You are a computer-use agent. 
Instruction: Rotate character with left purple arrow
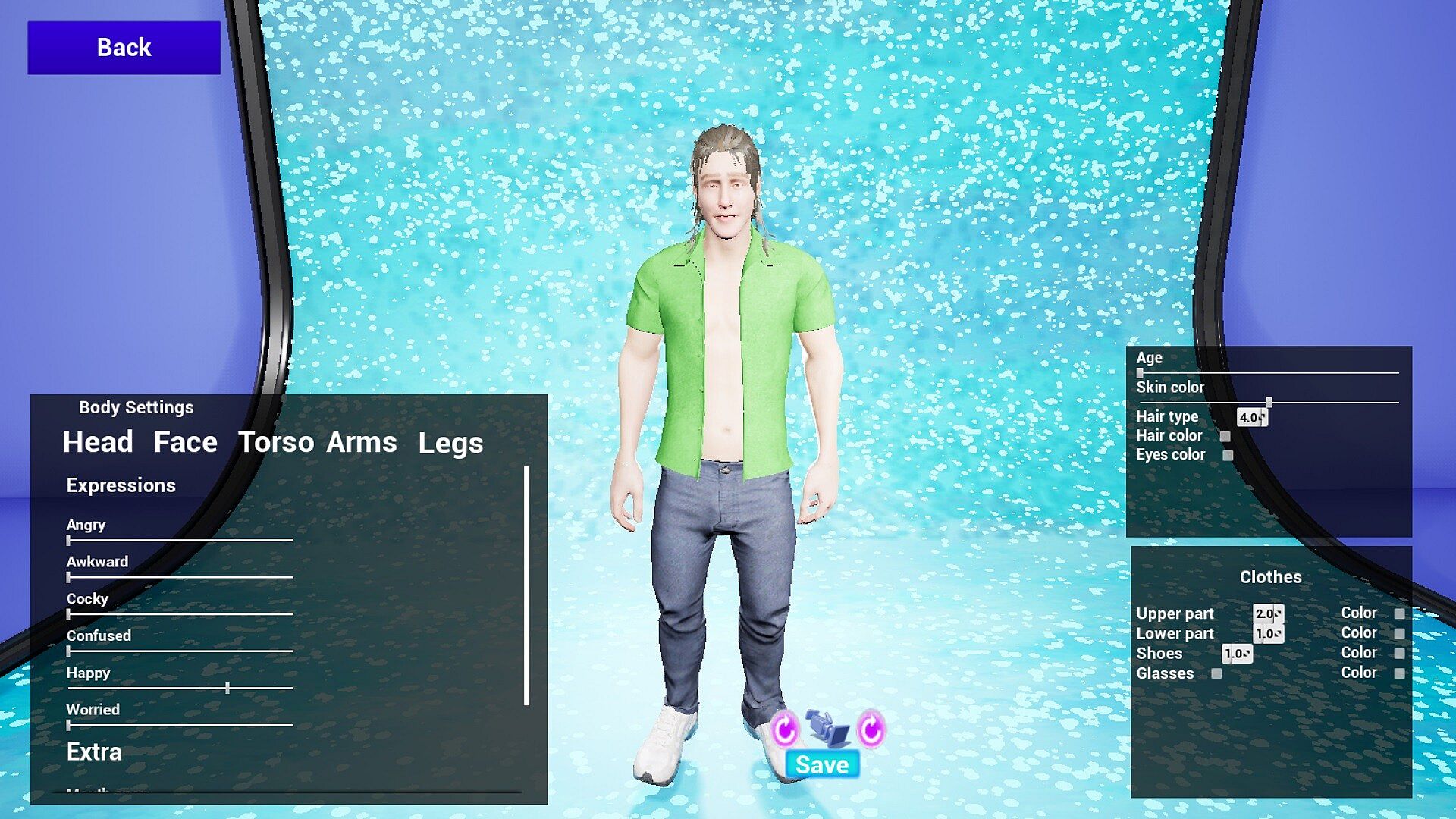[785, 730]
